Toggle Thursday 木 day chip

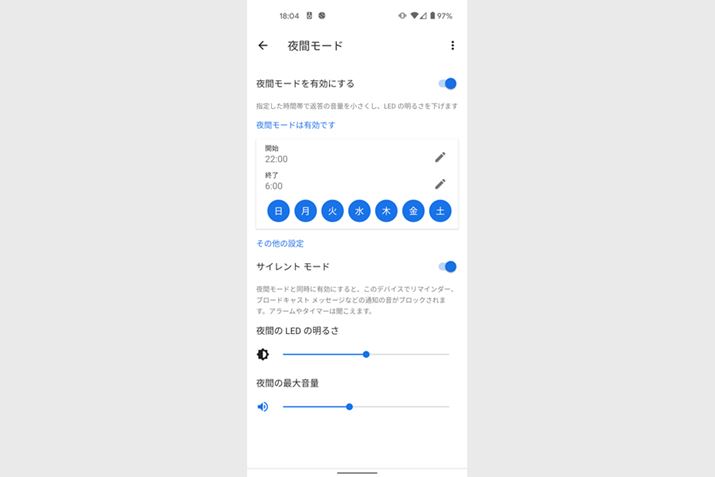pos(386,211)
